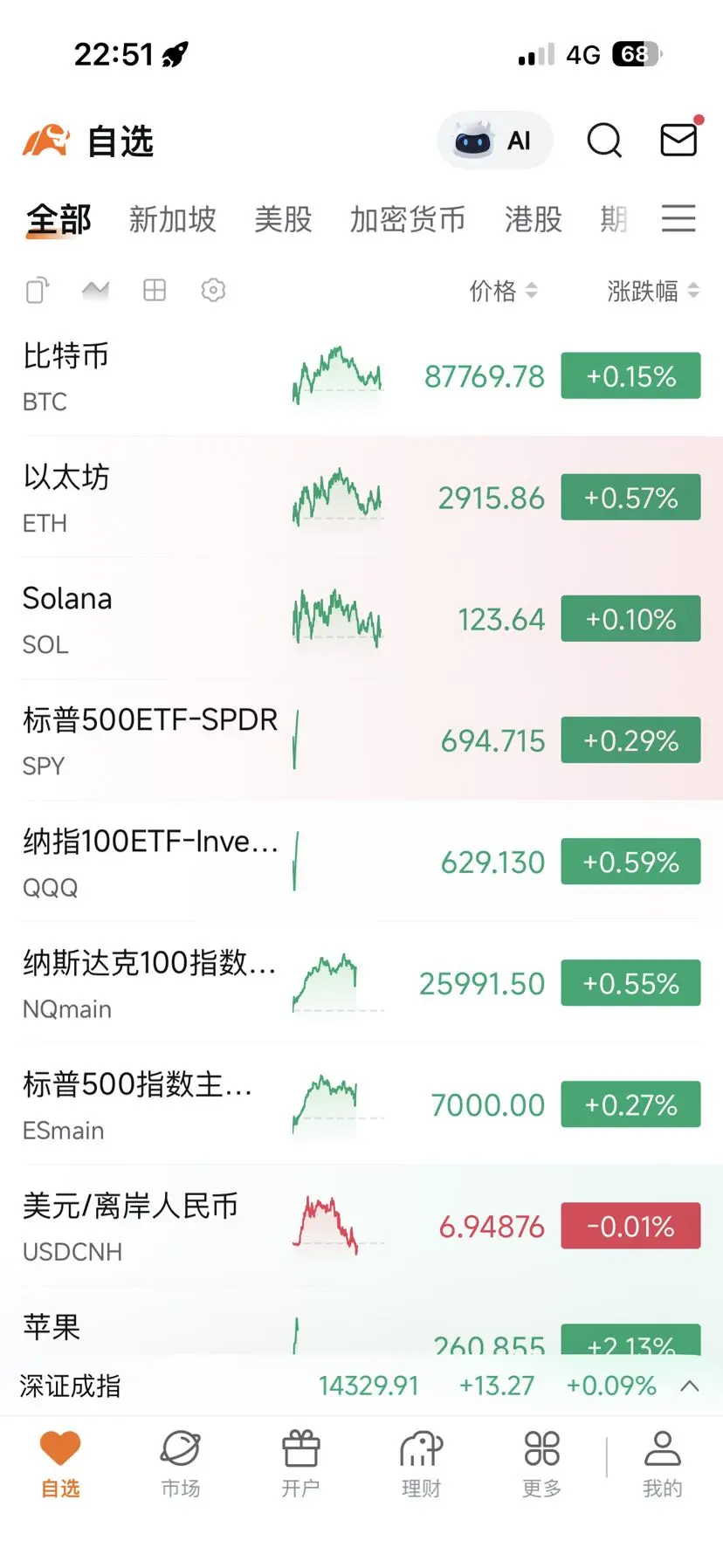This screenshot has width=723, height=1568.
Task: Switch to the 新加坡 tab
Action: click(x=172, y=219)
